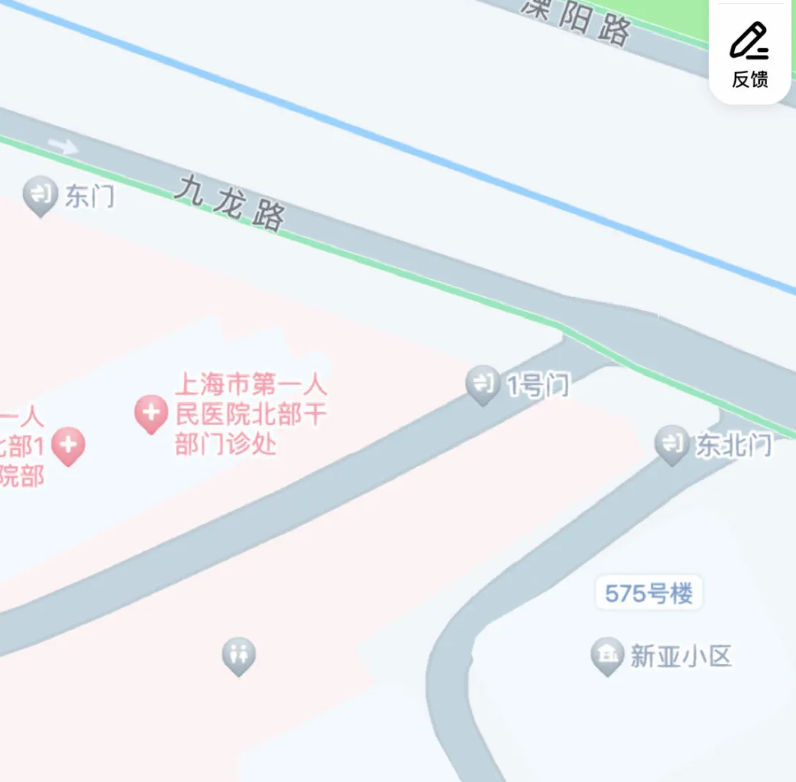Image resolution: width=796 pixels, height=782 pixels.
Task: Select the 东北门 gate marker
Action: tap(672, 444)
